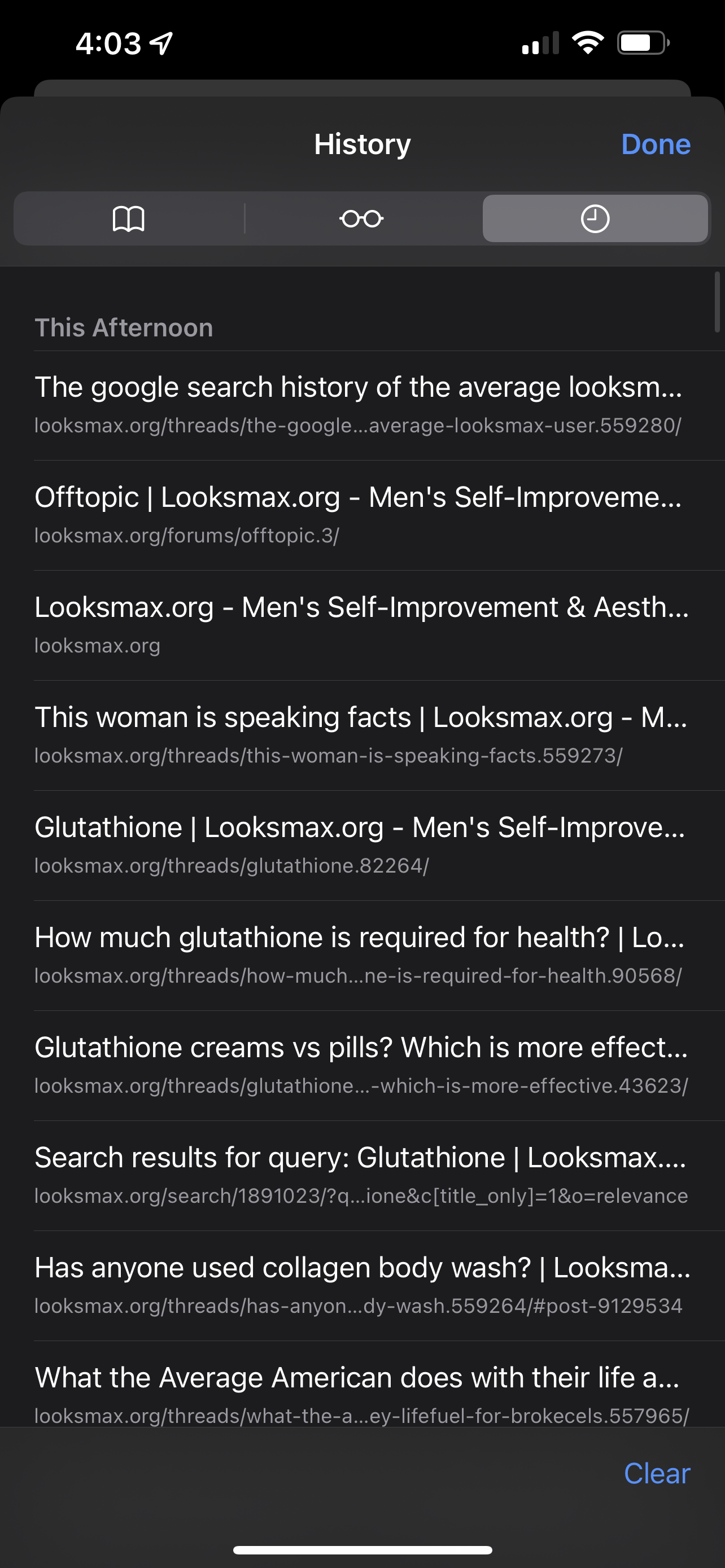Viewport: 725px width, 1568px height.
Task: Tap Clear to erase browsing history
Action: coord(657,1474)
